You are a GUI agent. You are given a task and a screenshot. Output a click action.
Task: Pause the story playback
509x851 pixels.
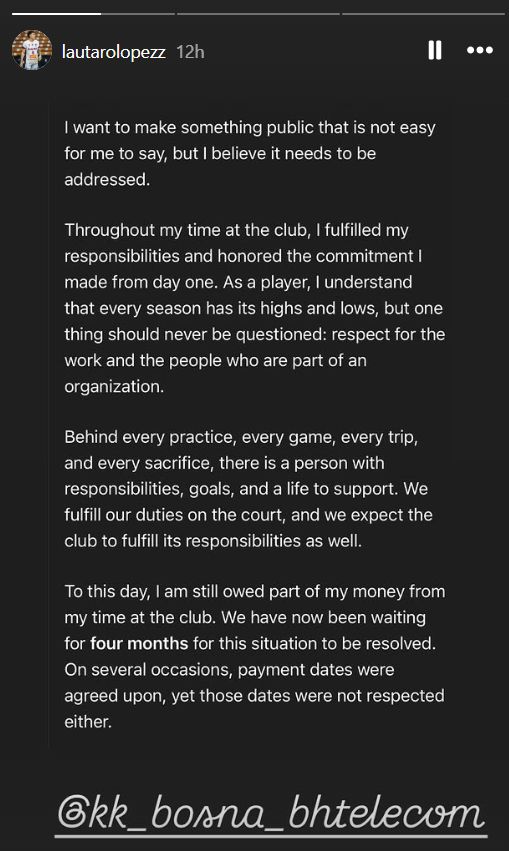pos(435,50)
